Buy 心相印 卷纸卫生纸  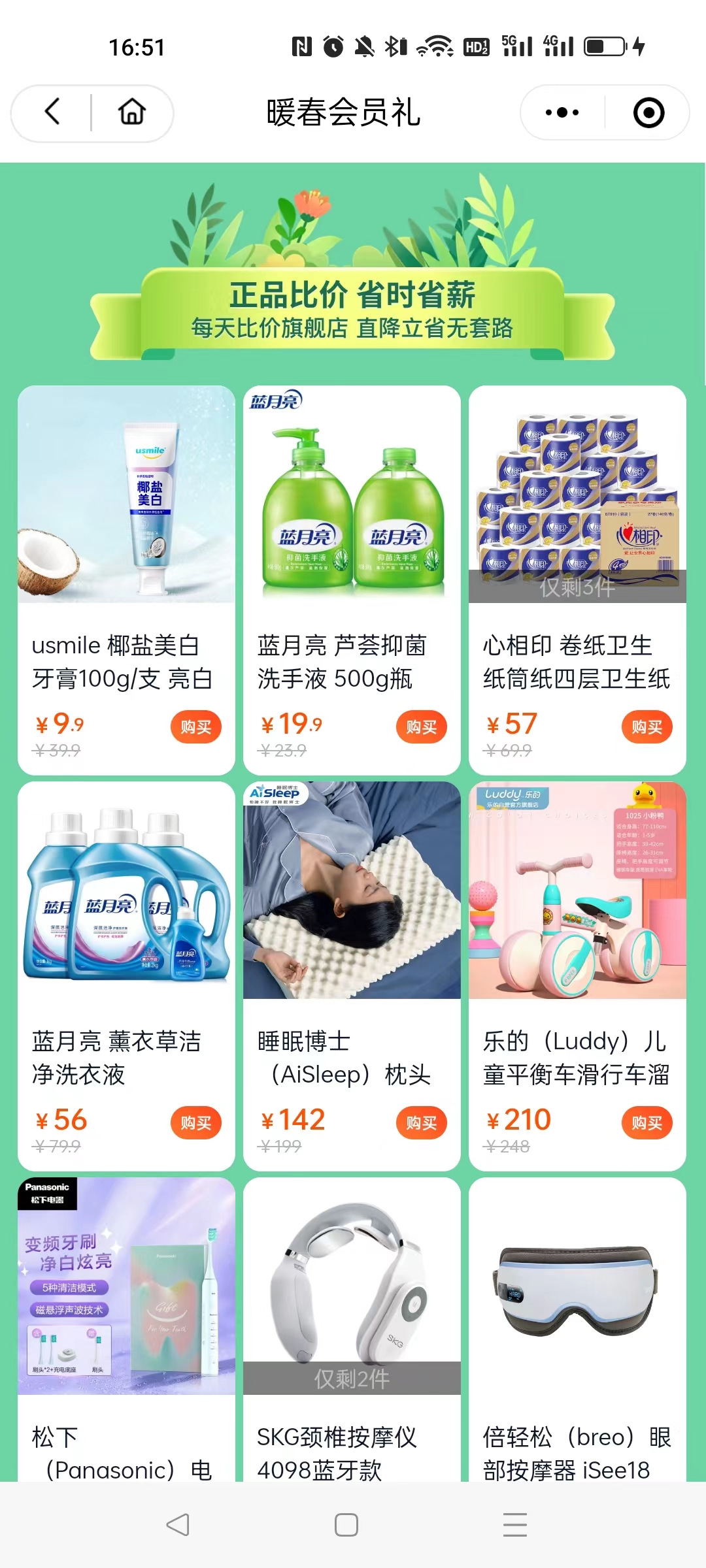coord(647,727)
